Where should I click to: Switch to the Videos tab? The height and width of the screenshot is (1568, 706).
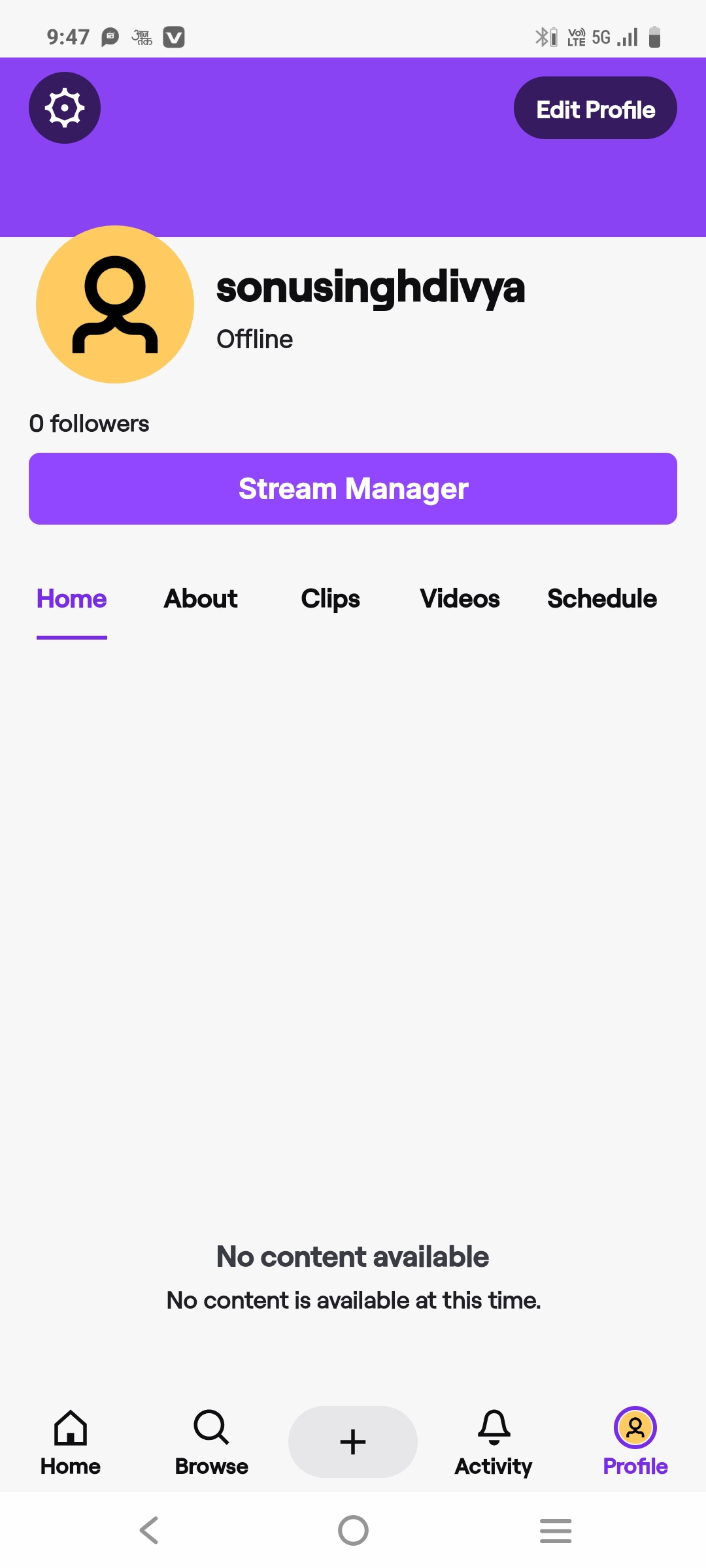[x=460, y=598]
